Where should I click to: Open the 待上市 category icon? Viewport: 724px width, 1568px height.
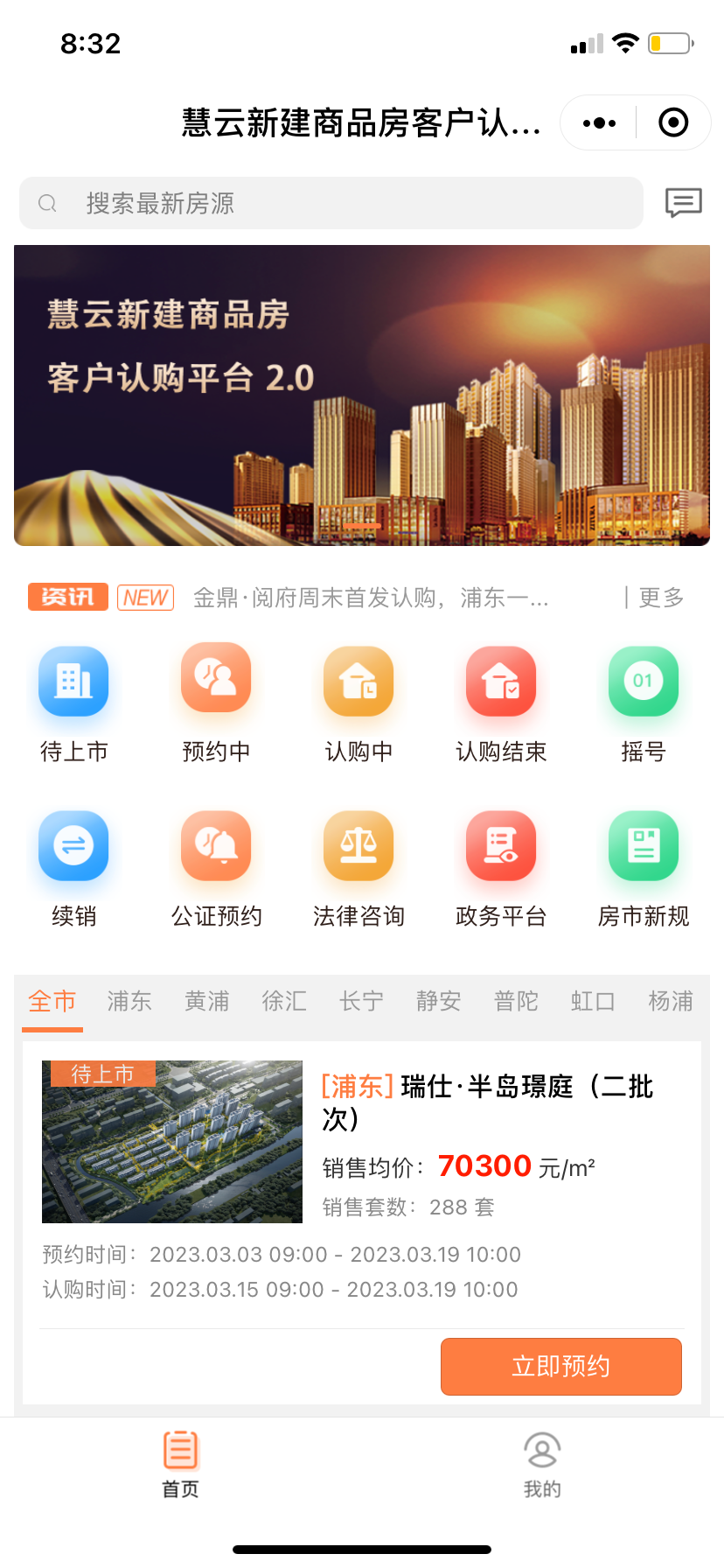pyautogui.click(x=73, y=682)
